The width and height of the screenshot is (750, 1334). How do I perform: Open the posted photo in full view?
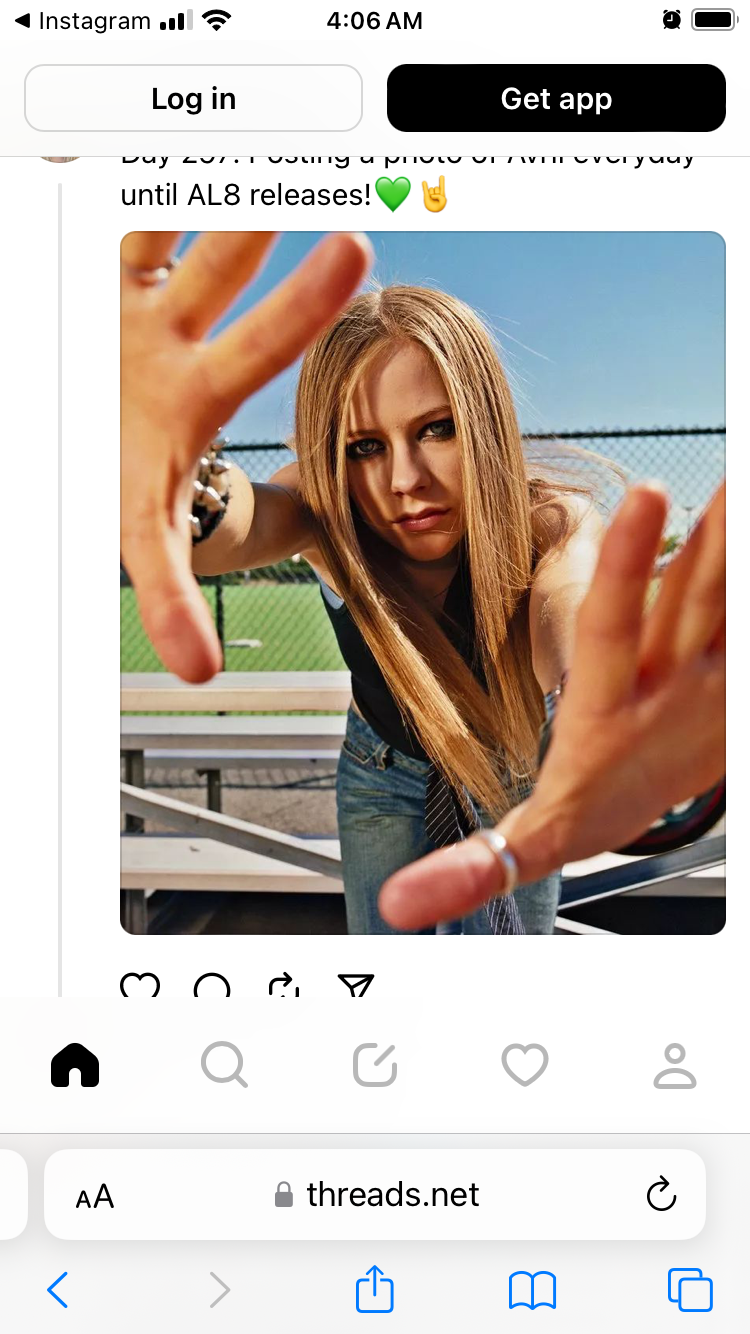tap(422, 583)
